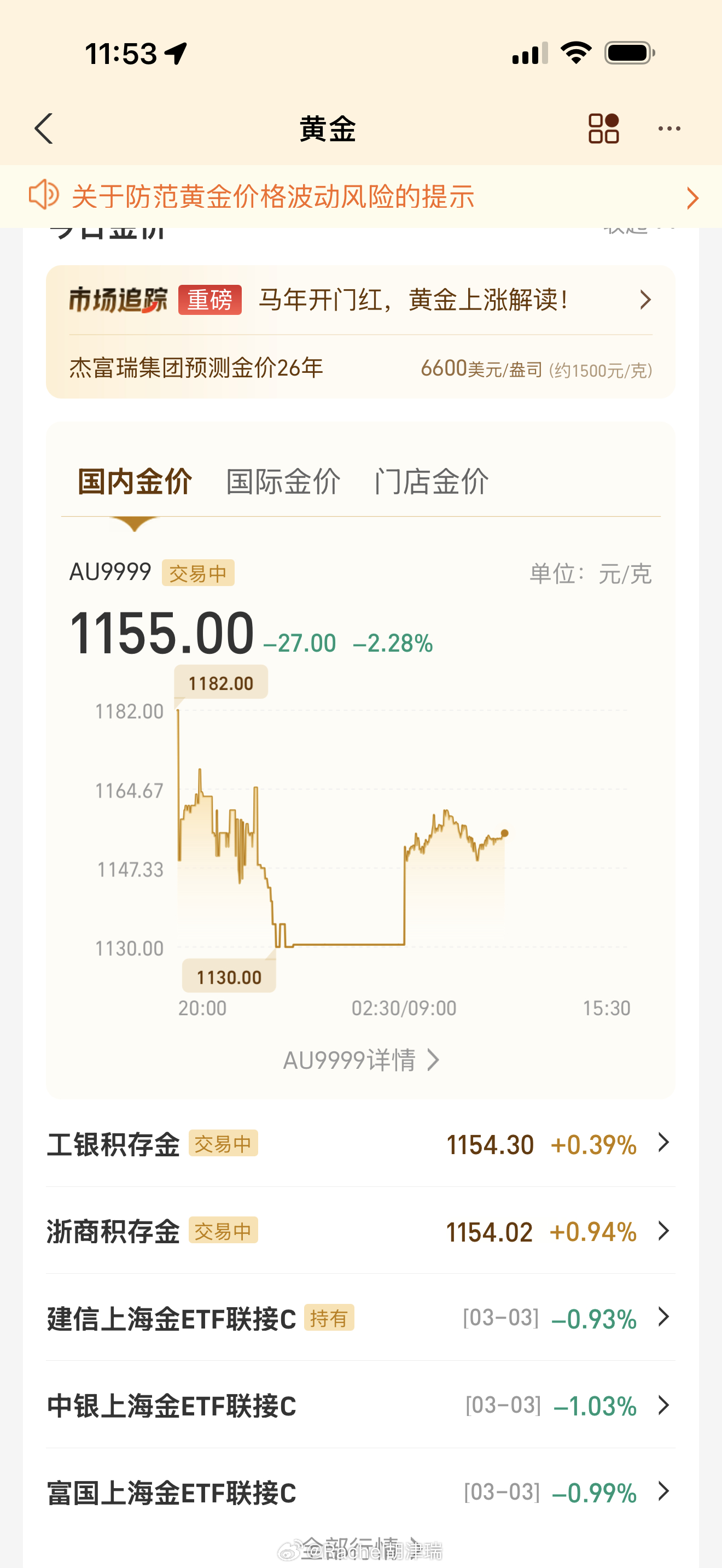The width and height of the screenshot is (722, 1568).
Task: Tap the back arrow to leave 黄金 page
Action: pyautogui.click(x=43, y=129)
